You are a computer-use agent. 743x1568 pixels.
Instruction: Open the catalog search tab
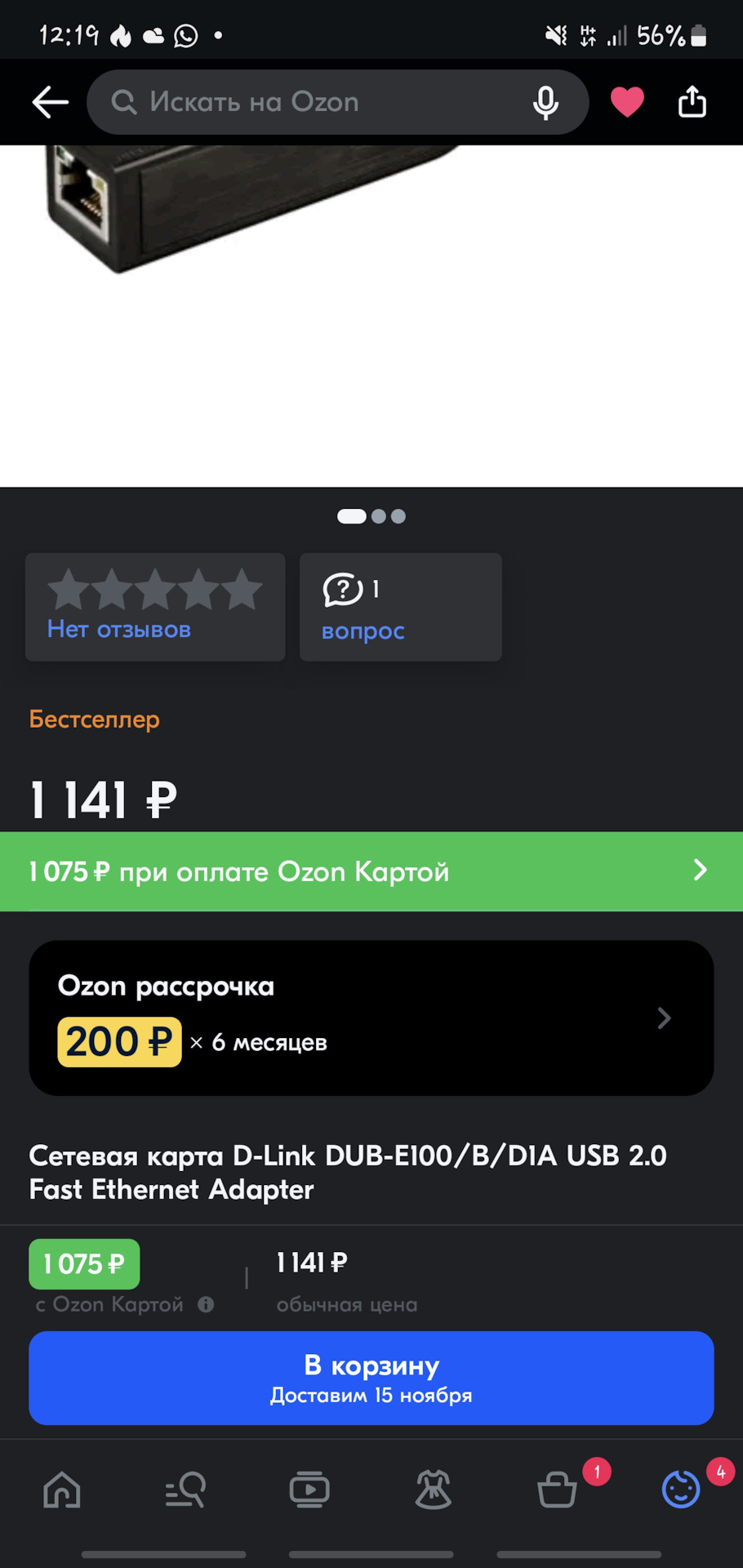coord(185,1490)
